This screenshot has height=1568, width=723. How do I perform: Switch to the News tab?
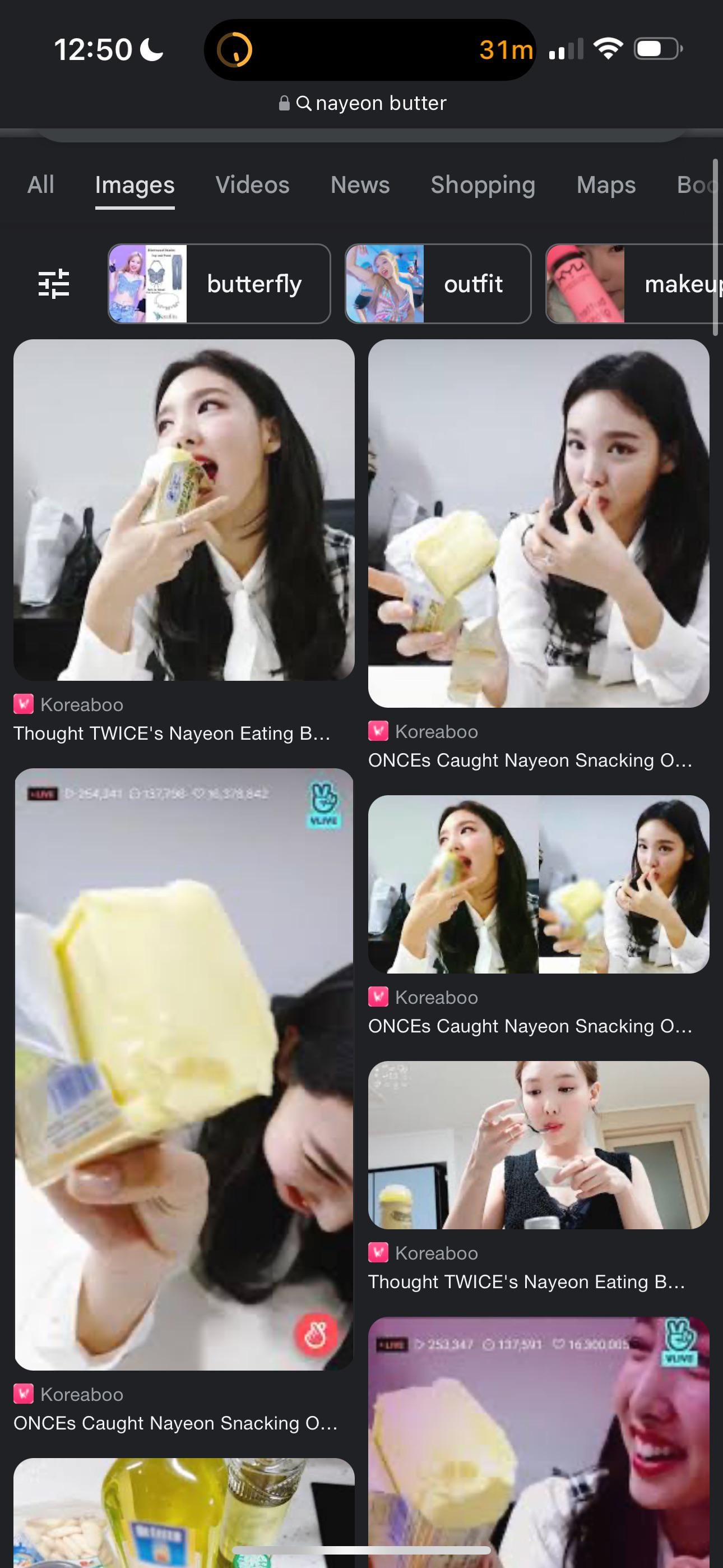click(x=360, y=185)
